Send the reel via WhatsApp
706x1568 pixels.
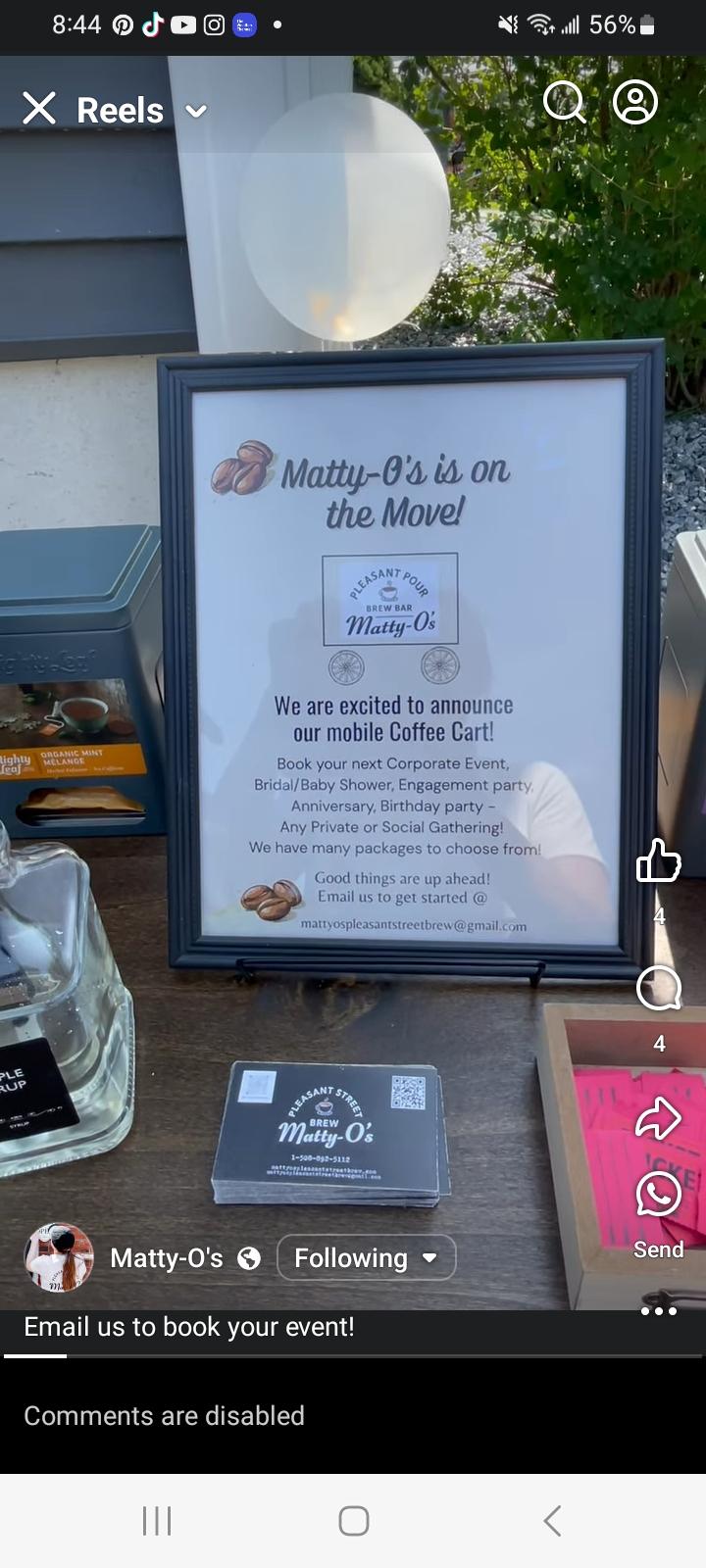(658, 1196)
